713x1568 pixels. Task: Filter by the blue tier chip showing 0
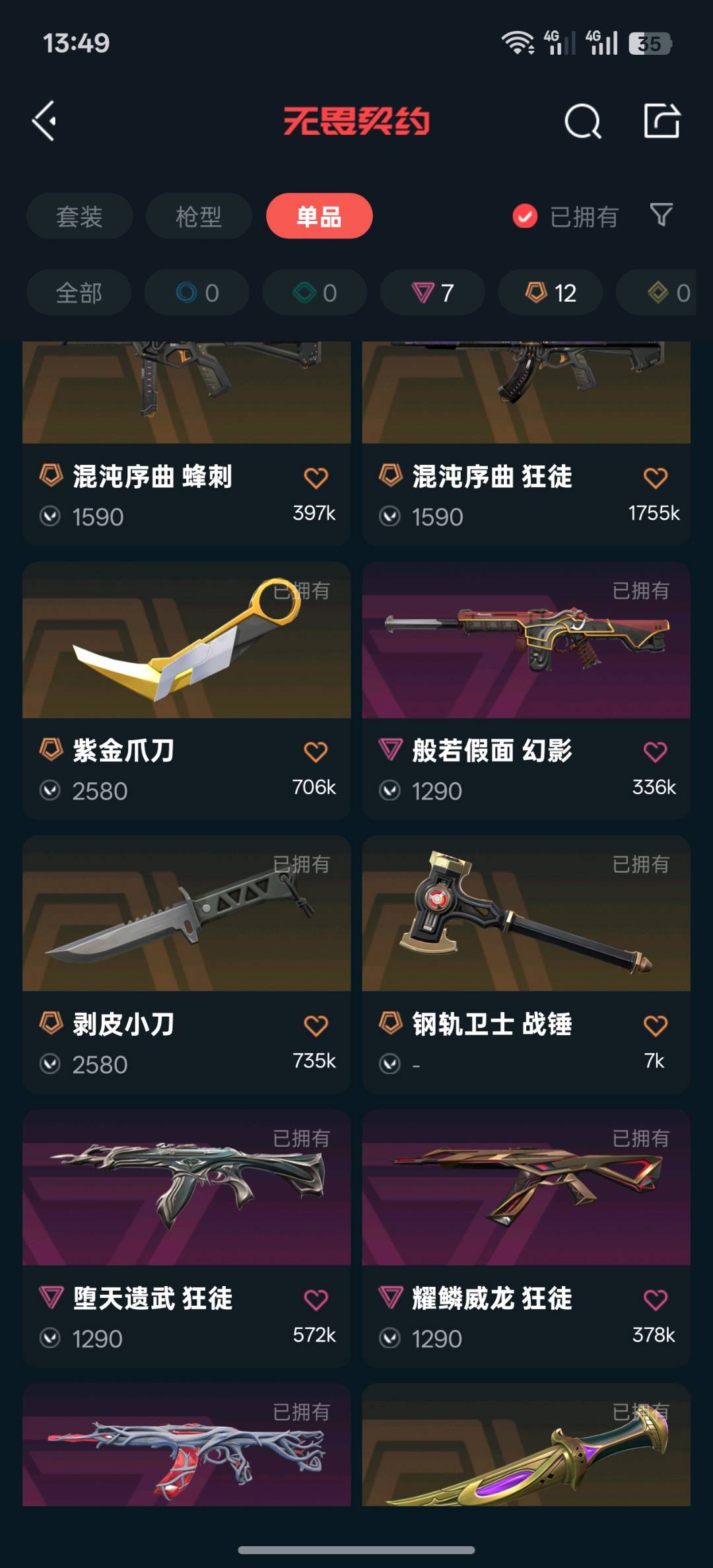197,292
